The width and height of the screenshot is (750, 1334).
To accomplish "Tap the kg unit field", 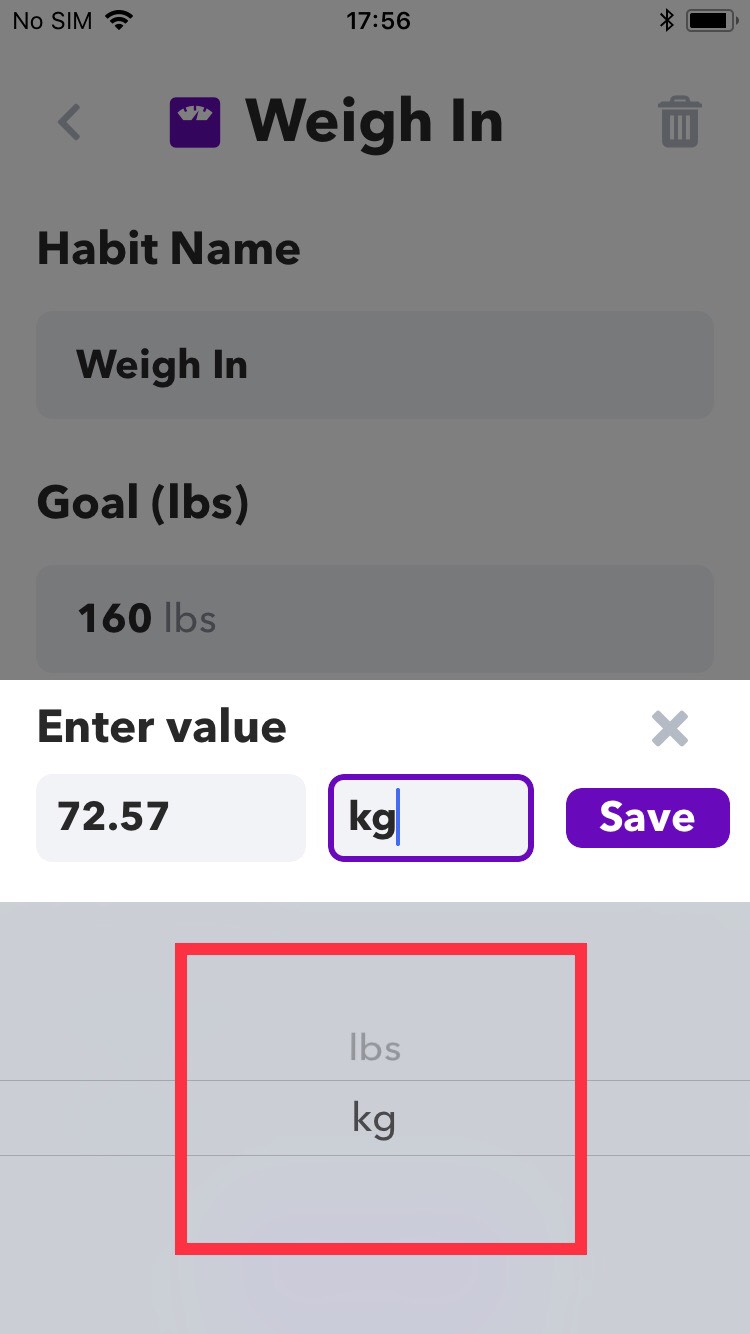I will coord(430,818).
